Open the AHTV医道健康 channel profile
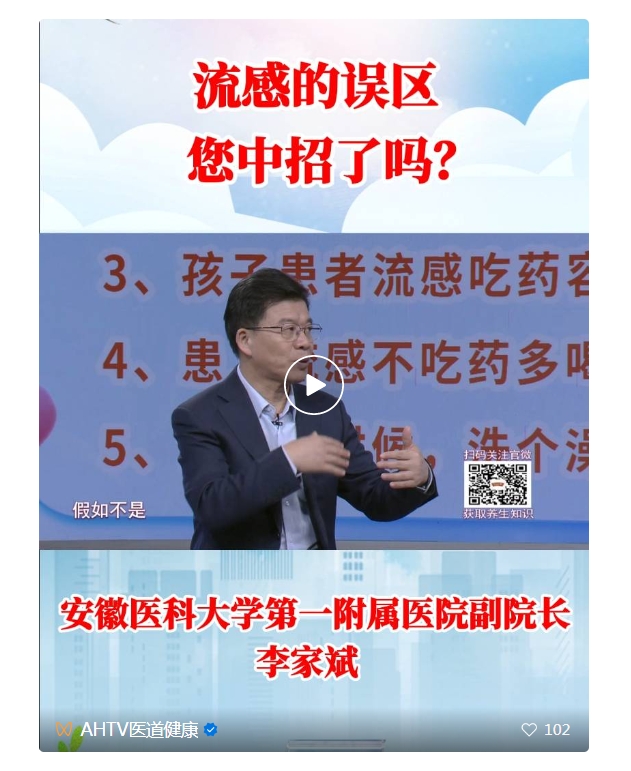 [x=139, y=730]
